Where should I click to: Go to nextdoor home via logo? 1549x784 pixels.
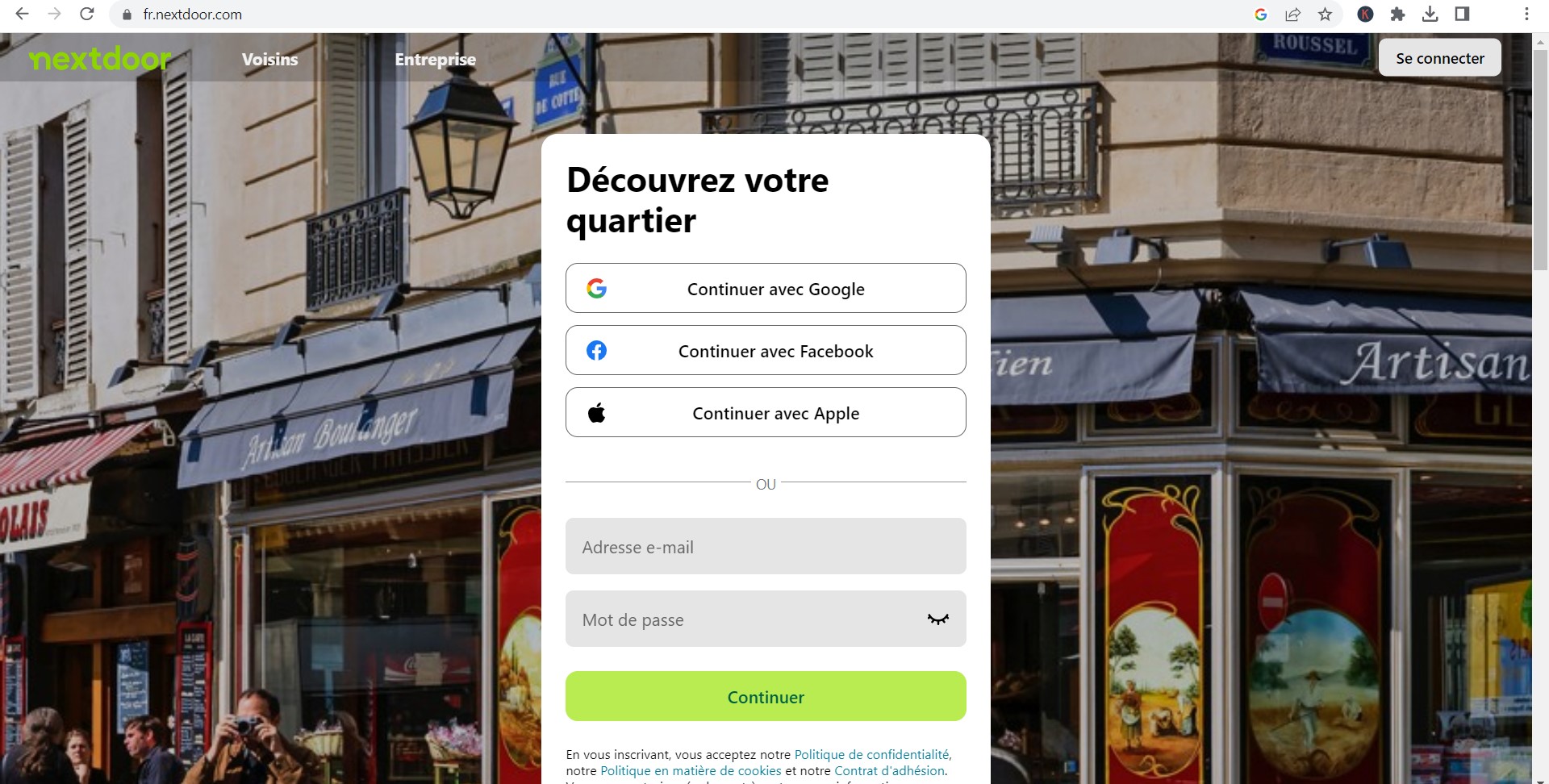click(x=100, y=59)
